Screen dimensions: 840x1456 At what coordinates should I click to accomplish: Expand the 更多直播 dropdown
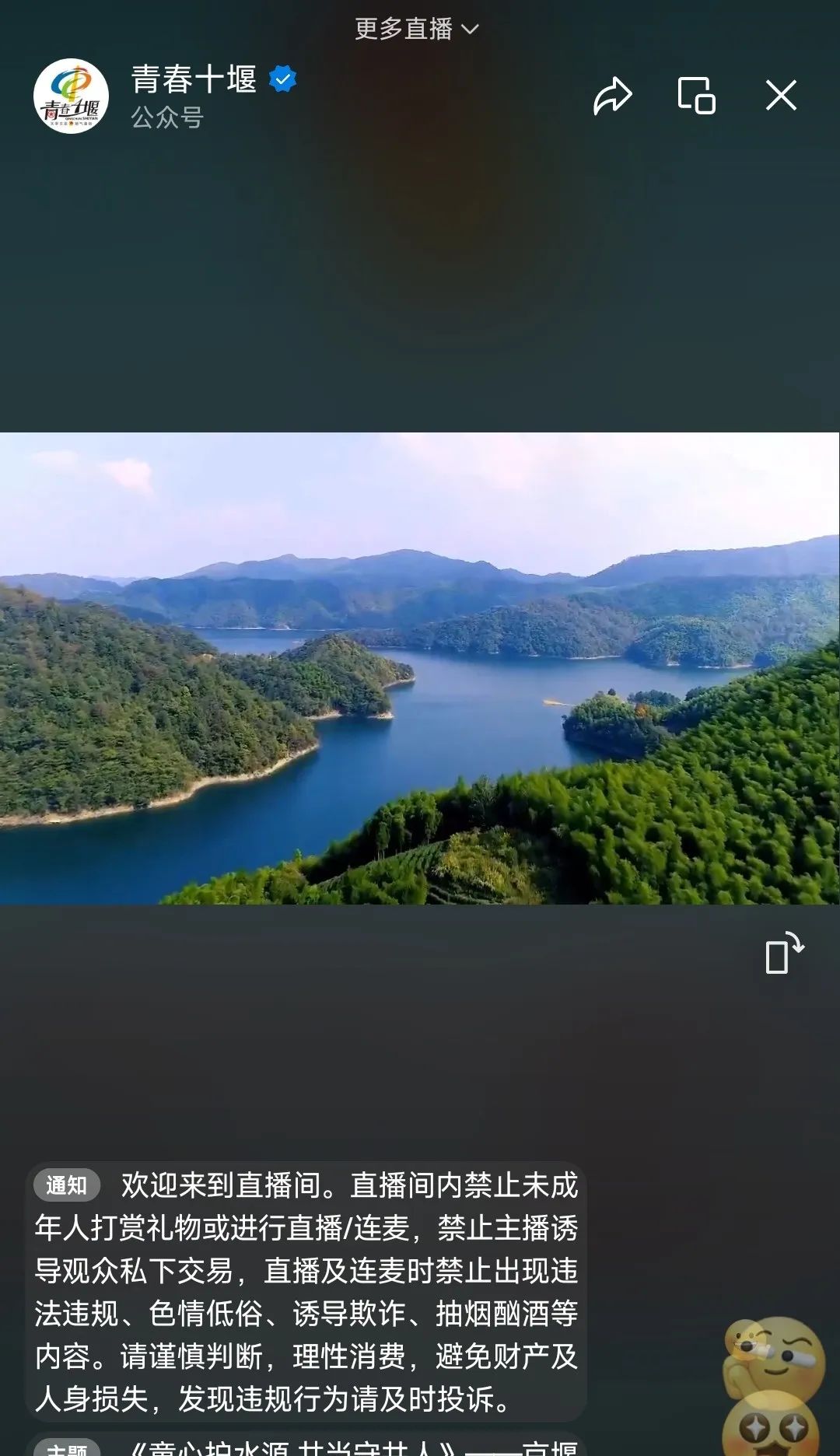click(416, 29)
